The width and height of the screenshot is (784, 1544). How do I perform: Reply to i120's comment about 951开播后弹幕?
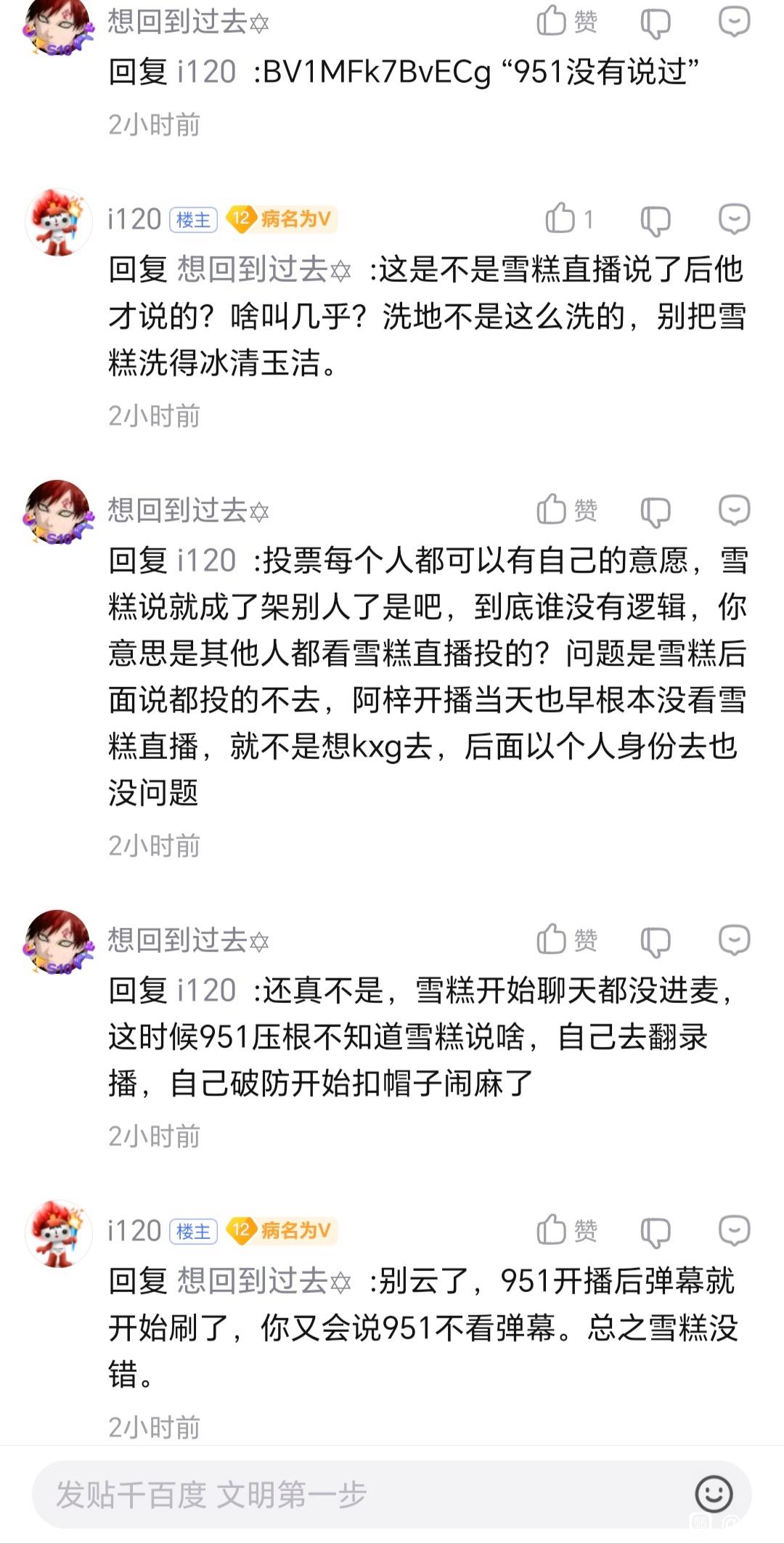[734, 1230]
